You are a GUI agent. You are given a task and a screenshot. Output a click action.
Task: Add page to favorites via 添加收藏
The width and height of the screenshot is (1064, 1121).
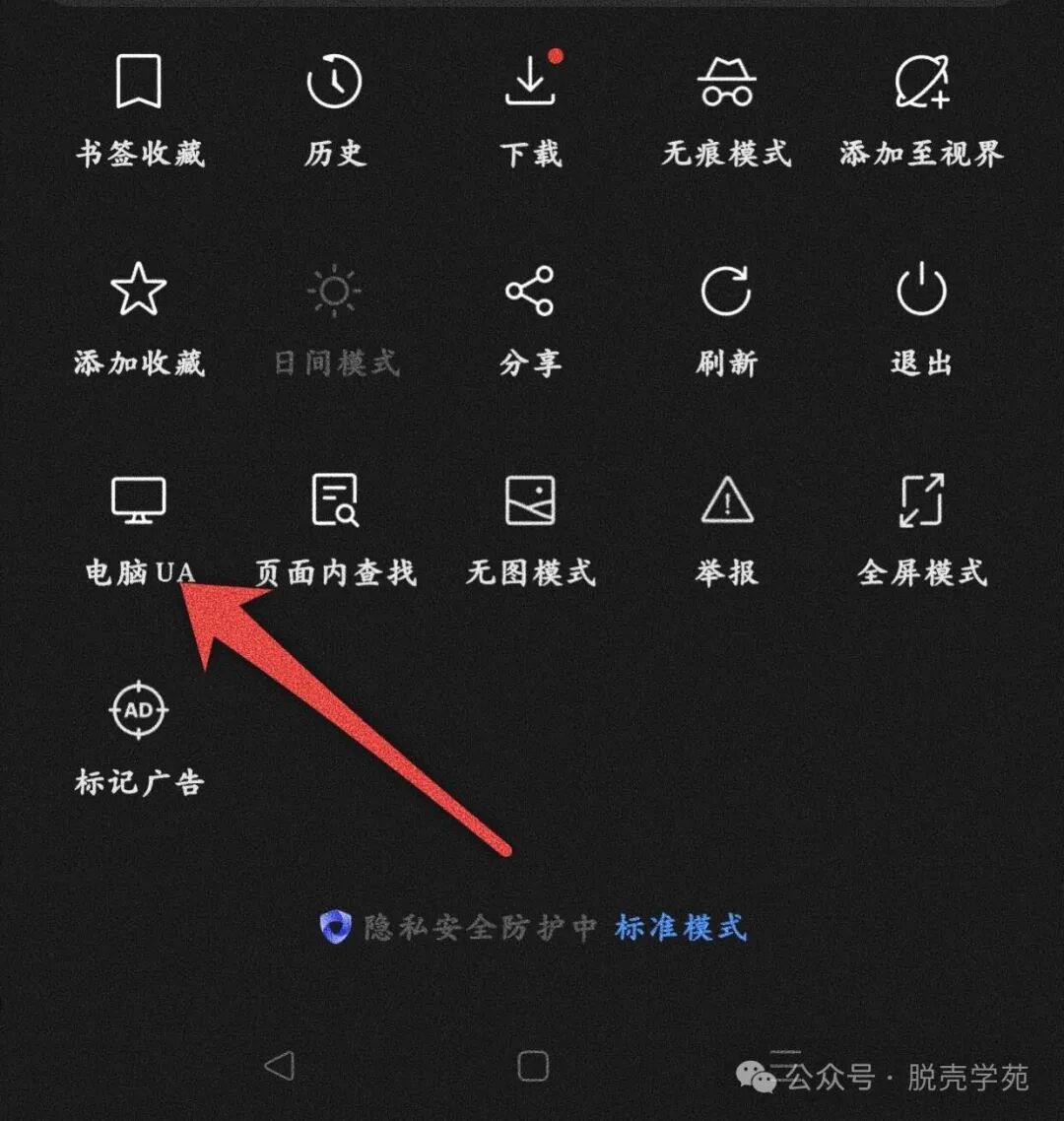pos(140,319)
